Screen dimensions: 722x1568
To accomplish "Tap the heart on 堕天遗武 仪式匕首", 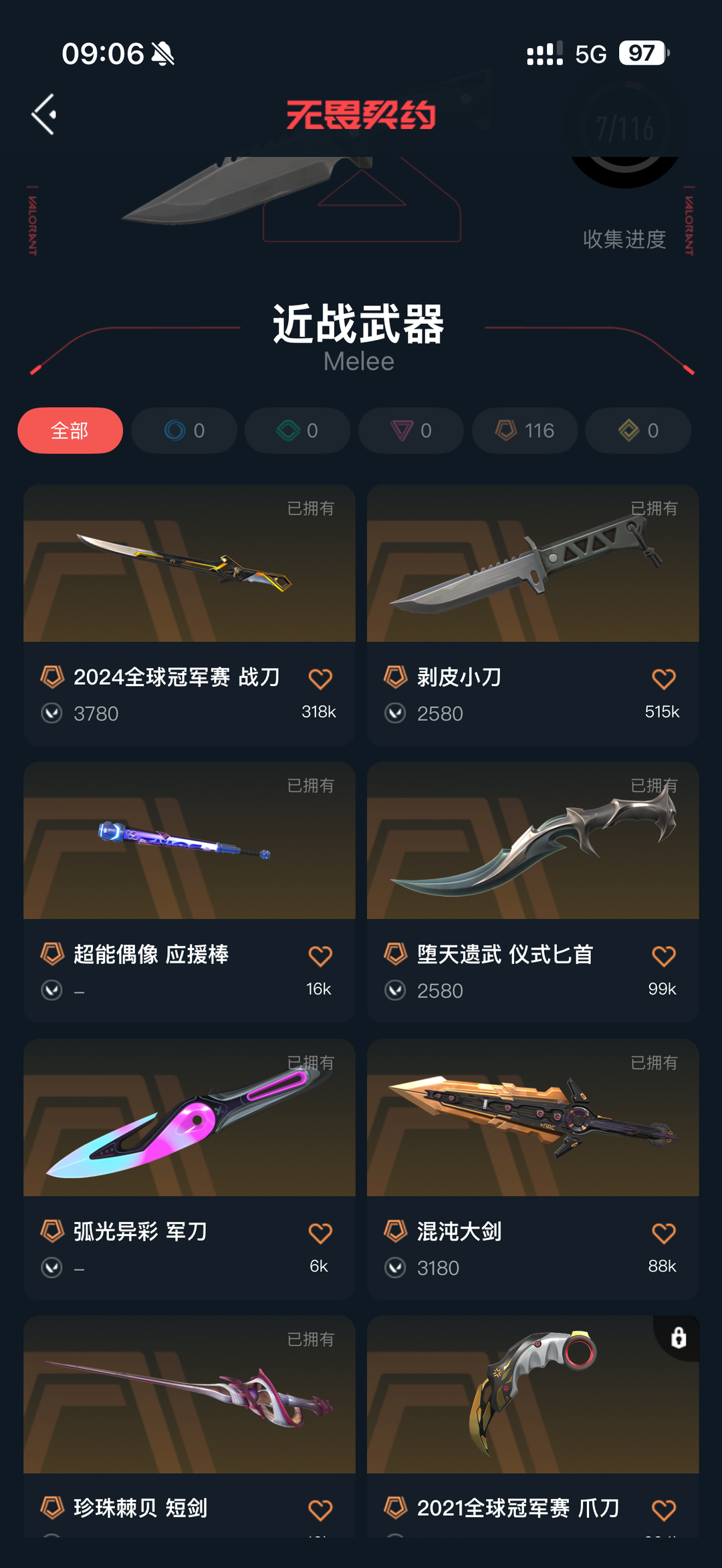I will point(664,956).
